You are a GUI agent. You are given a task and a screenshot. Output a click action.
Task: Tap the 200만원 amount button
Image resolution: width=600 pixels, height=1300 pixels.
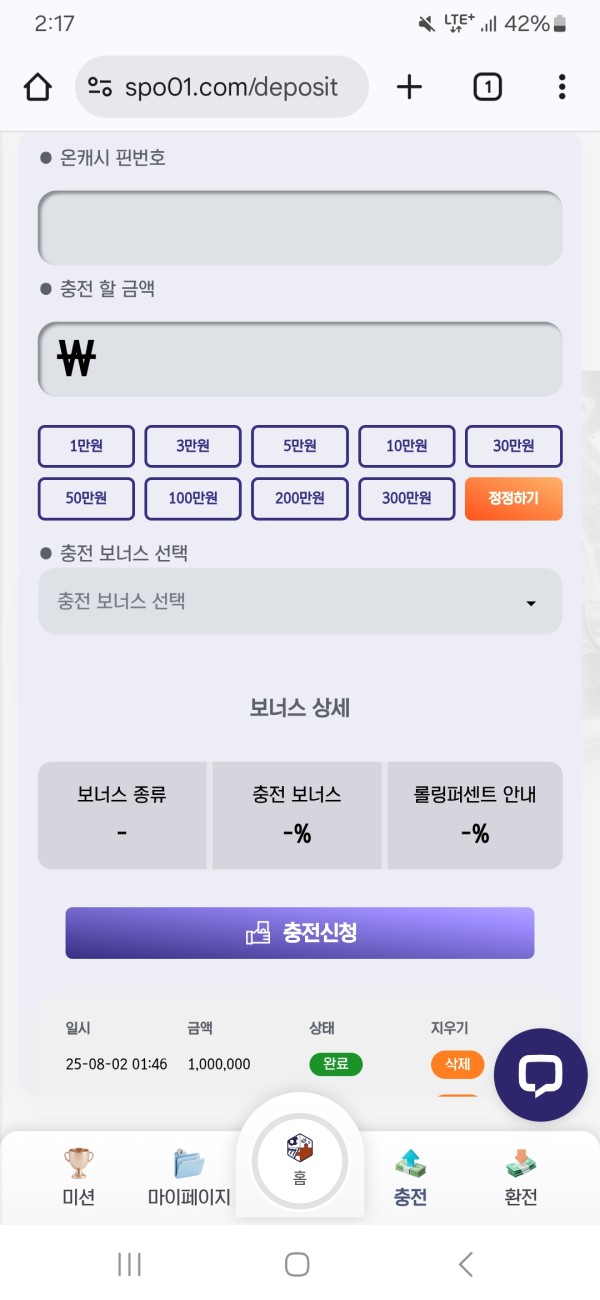pos(300,498)
